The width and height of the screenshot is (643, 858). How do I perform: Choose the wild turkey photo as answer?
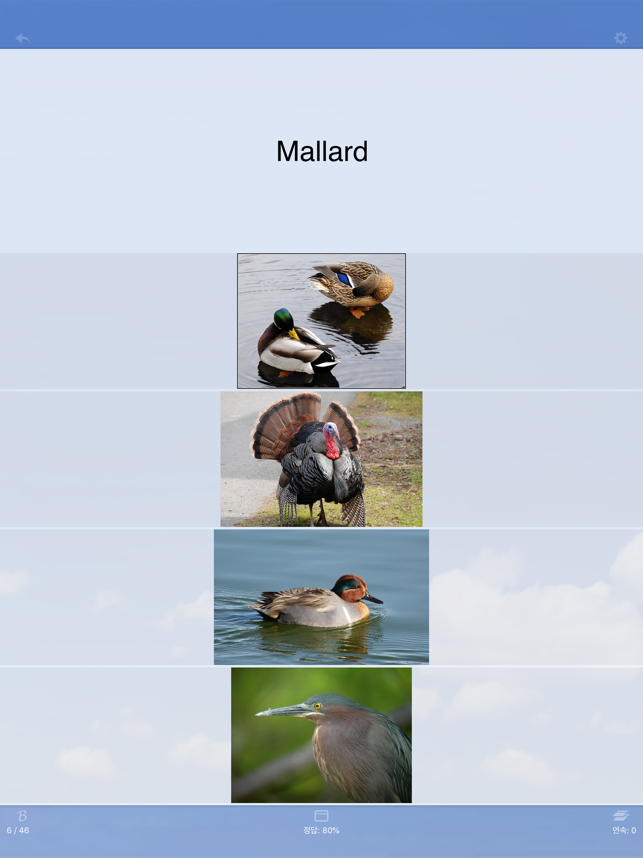[321, 459]
